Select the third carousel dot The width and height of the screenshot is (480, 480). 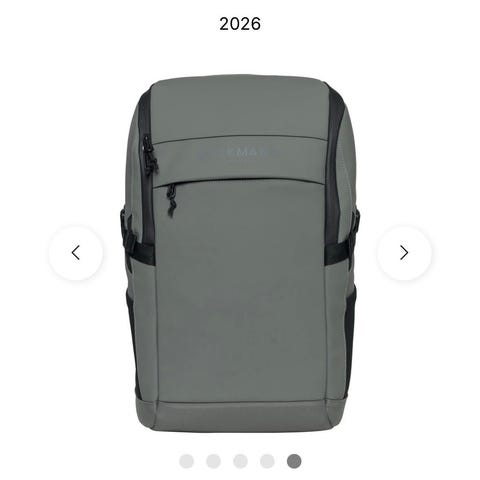(240, 461)
